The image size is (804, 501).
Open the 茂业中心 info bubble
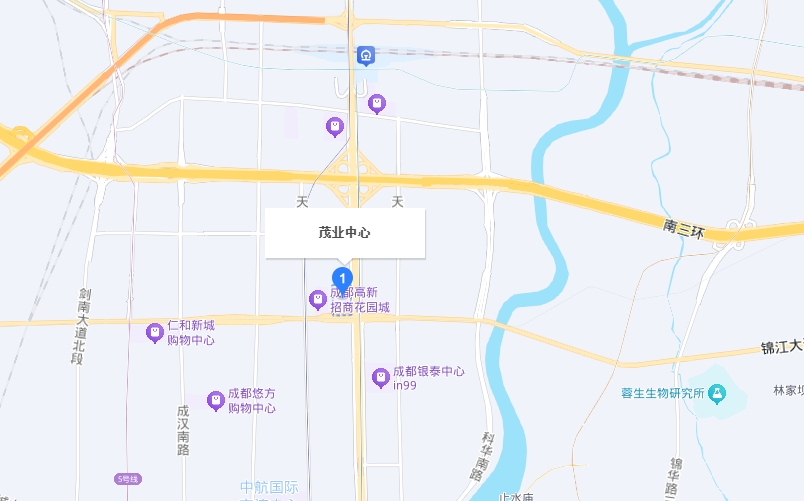345,232
